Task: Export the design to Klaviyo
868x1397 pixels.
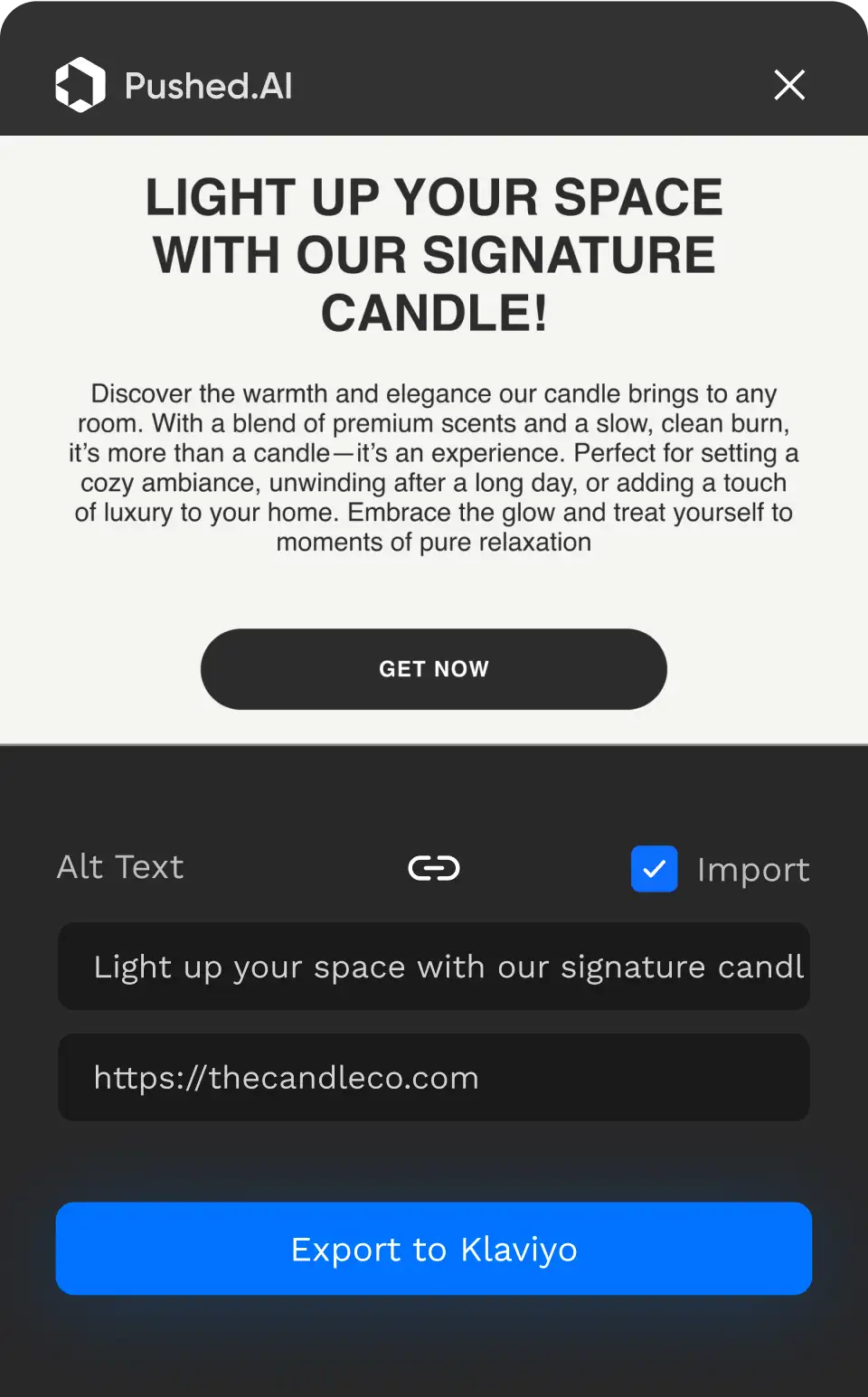Action: click(434, 1249)
